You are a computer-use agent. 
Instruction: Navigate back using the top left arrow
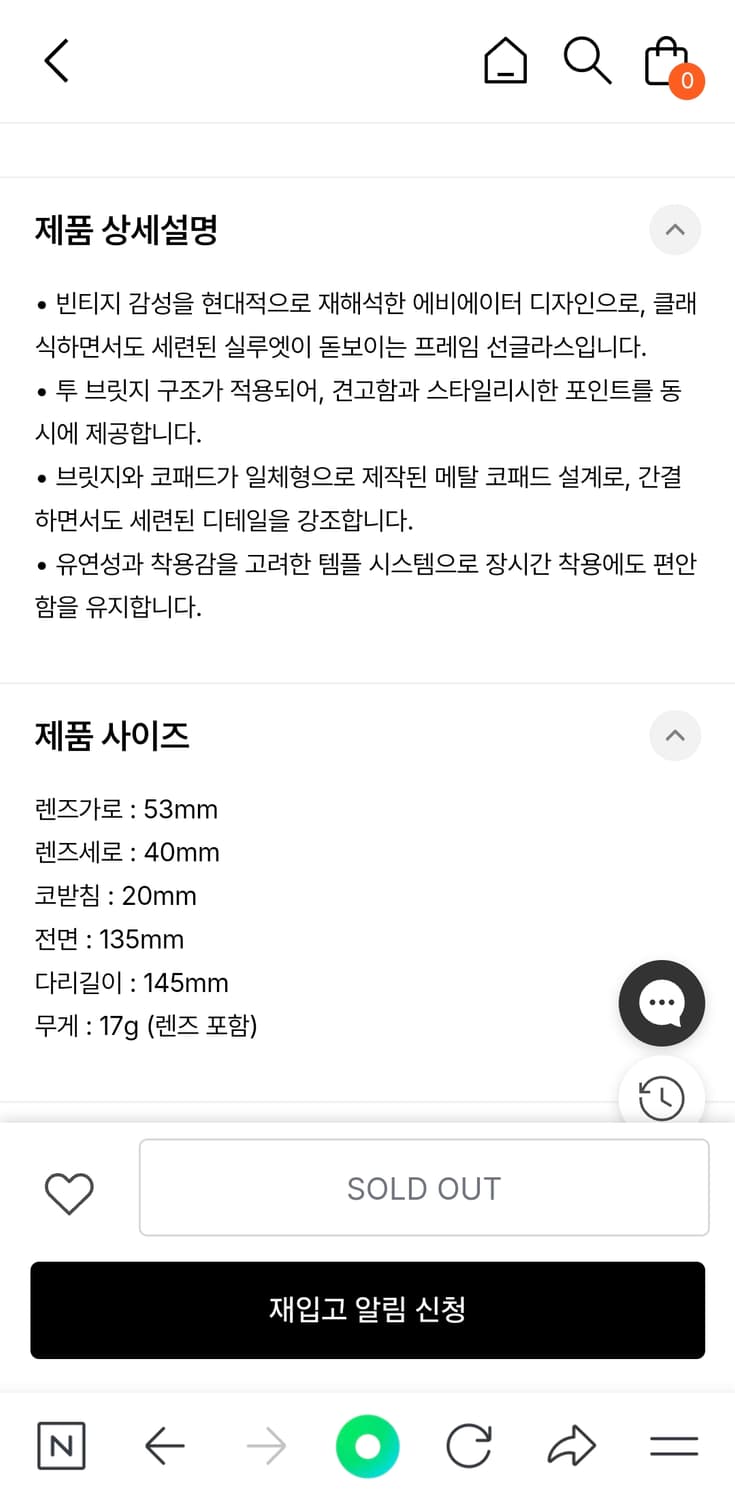click(x=56, y=60)
